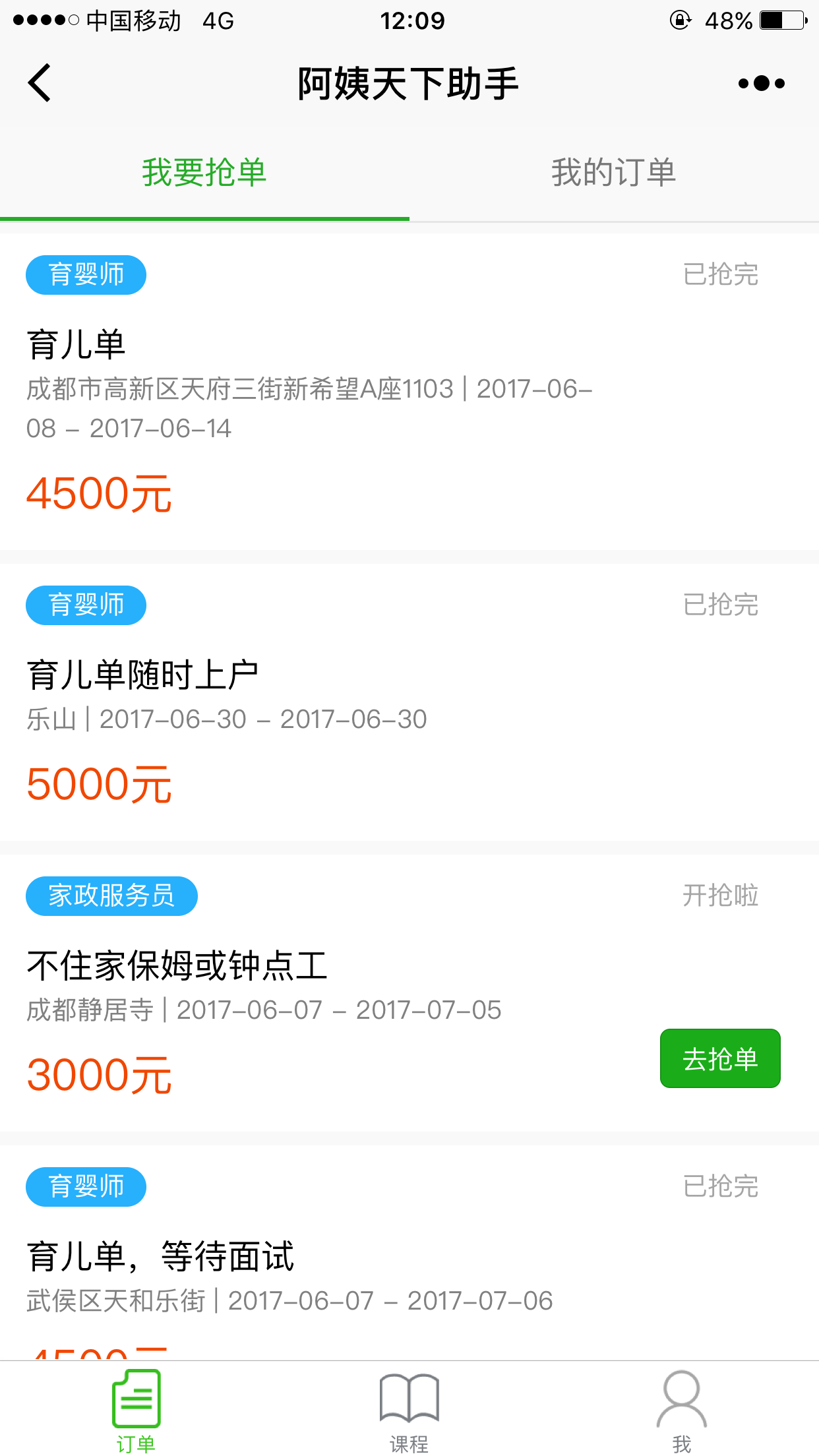Go back using the top-left arrow

coord(40,83)
